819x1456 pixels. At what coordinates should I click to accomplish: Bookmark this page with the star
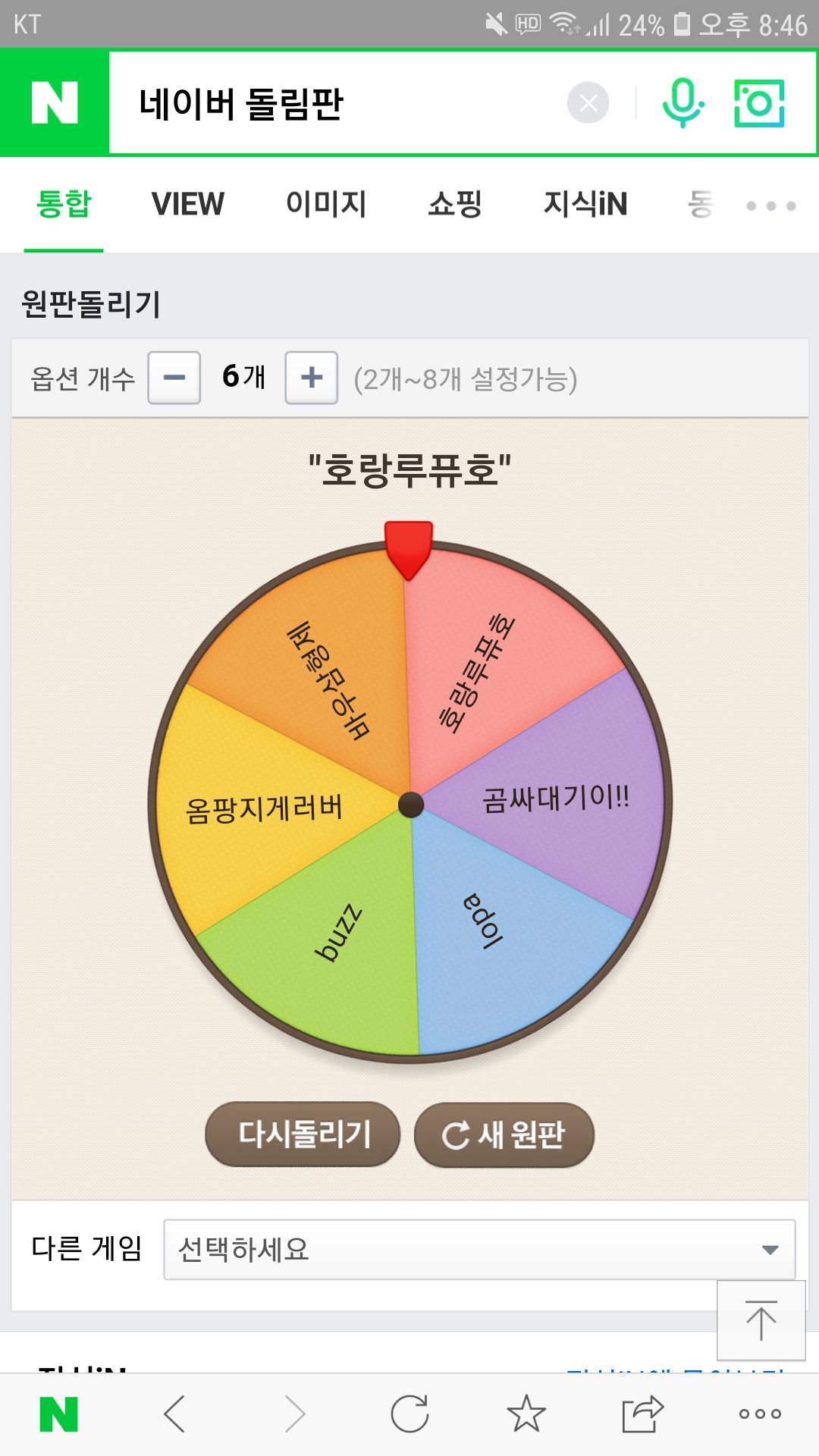(526, 1414)
